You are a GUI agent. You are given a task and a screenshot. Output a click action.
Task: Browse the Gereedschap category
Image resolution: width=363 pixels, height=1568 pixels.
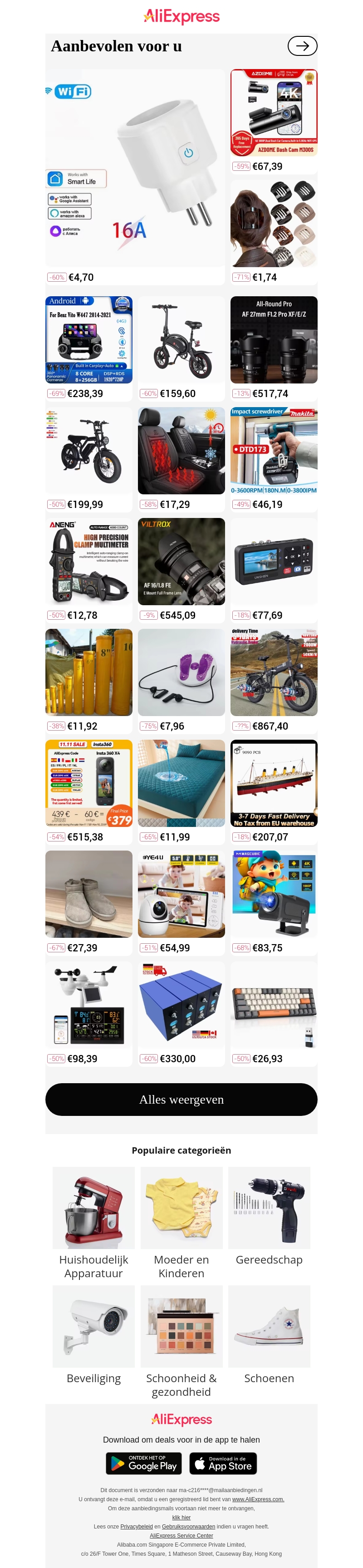click(269, 1208)
